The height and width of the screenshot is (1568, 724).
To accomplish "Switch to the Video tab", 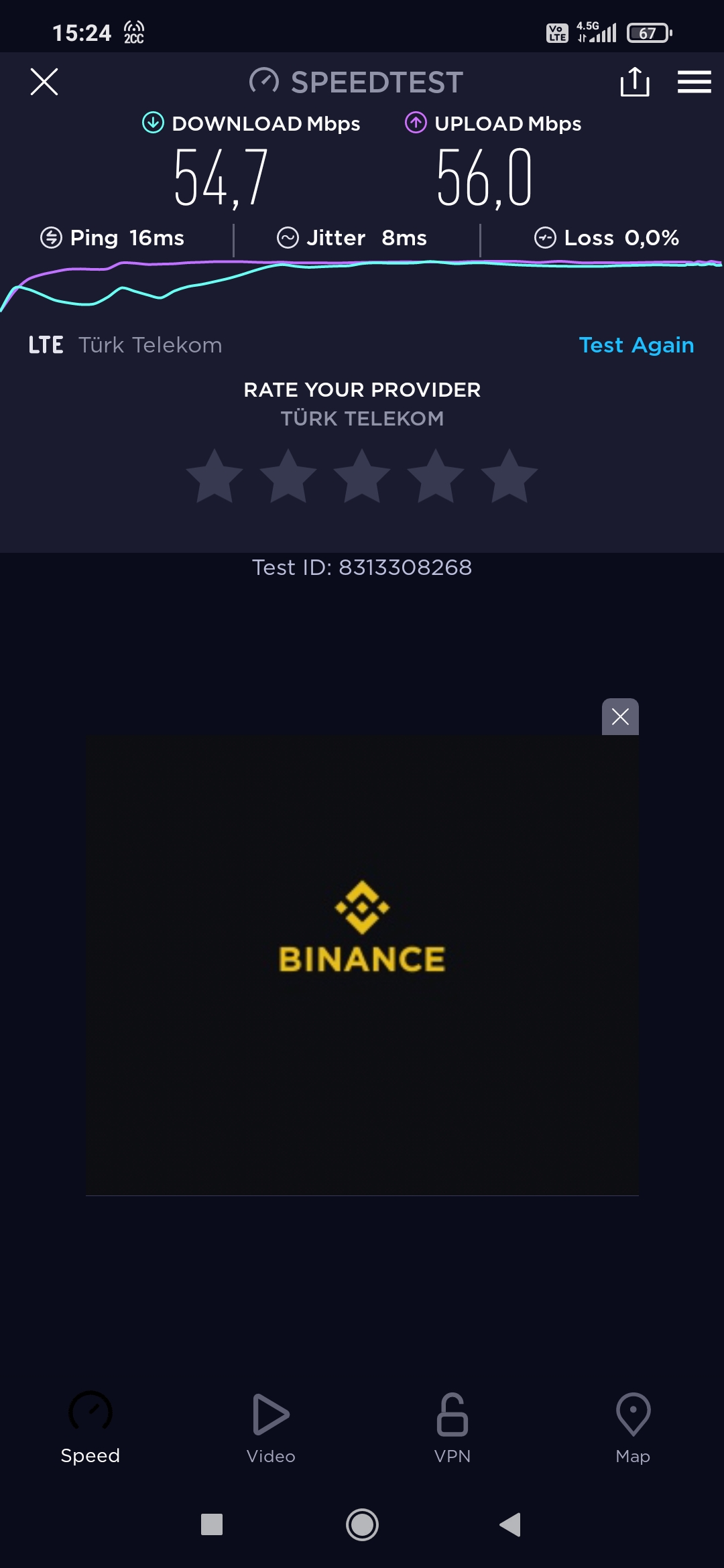I will [271, 1429].
